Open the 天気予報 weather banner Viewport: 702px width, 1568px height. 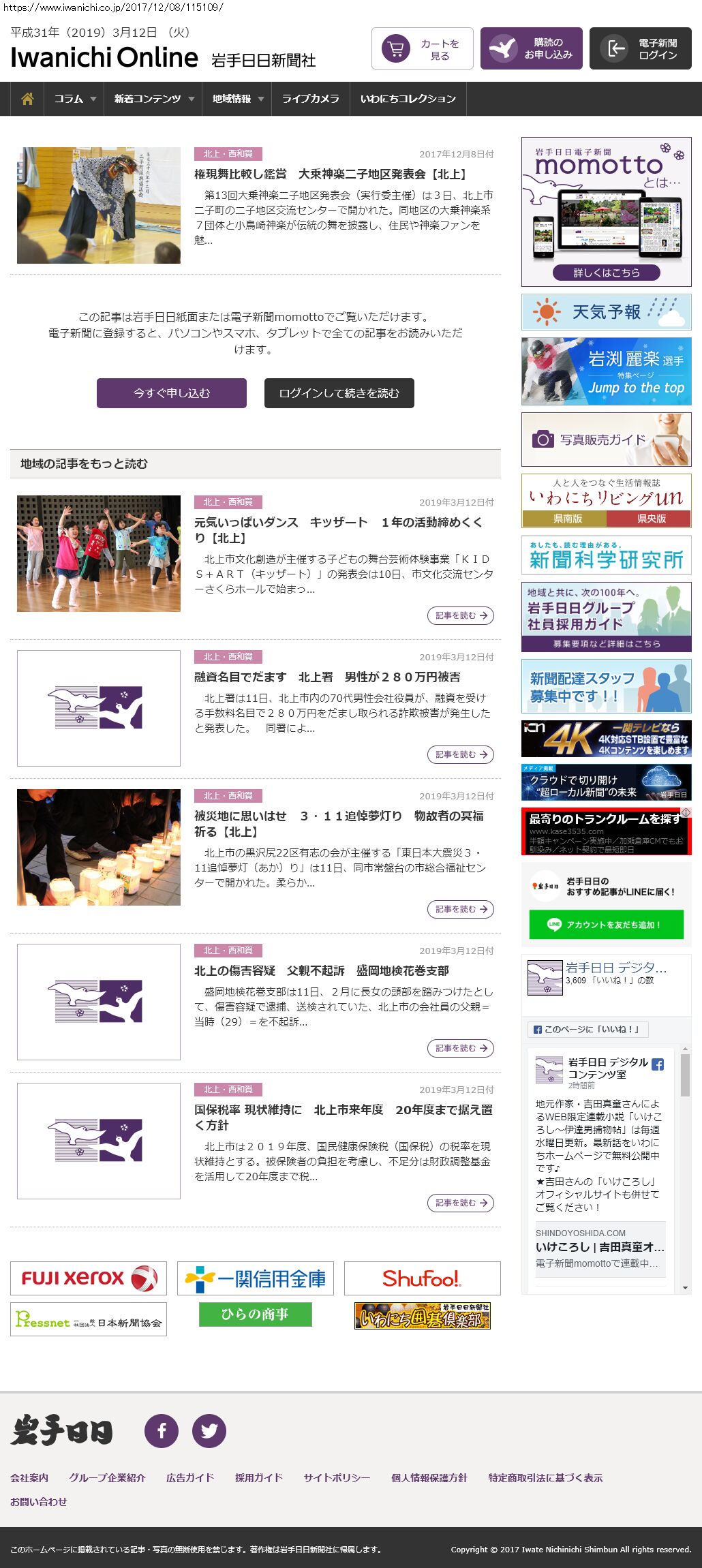tap(606, 312)
